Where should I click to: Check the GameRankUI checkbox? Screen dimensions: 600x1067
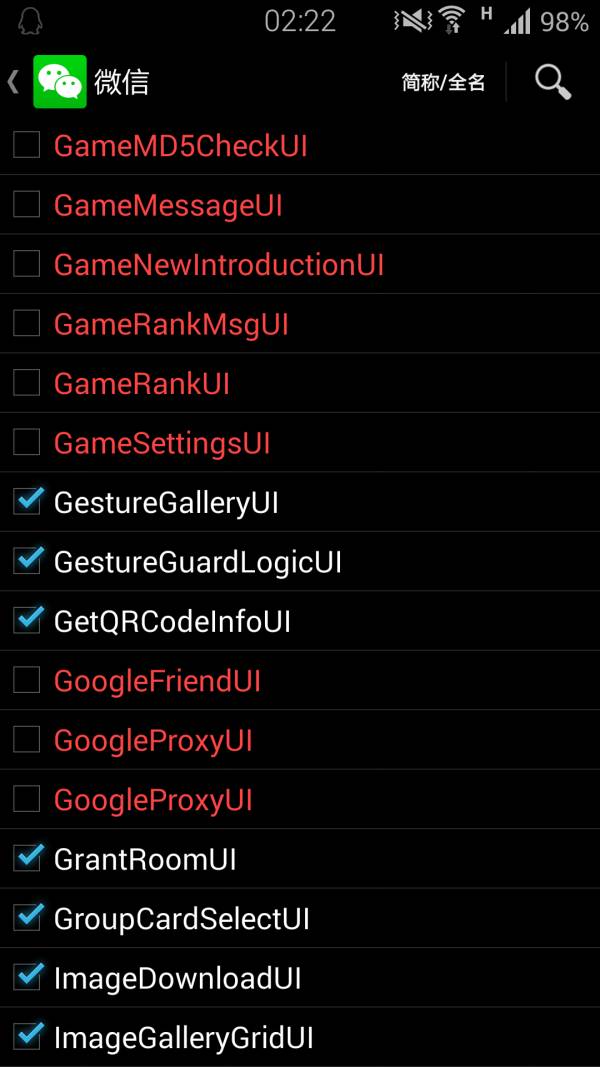point(27,383)
